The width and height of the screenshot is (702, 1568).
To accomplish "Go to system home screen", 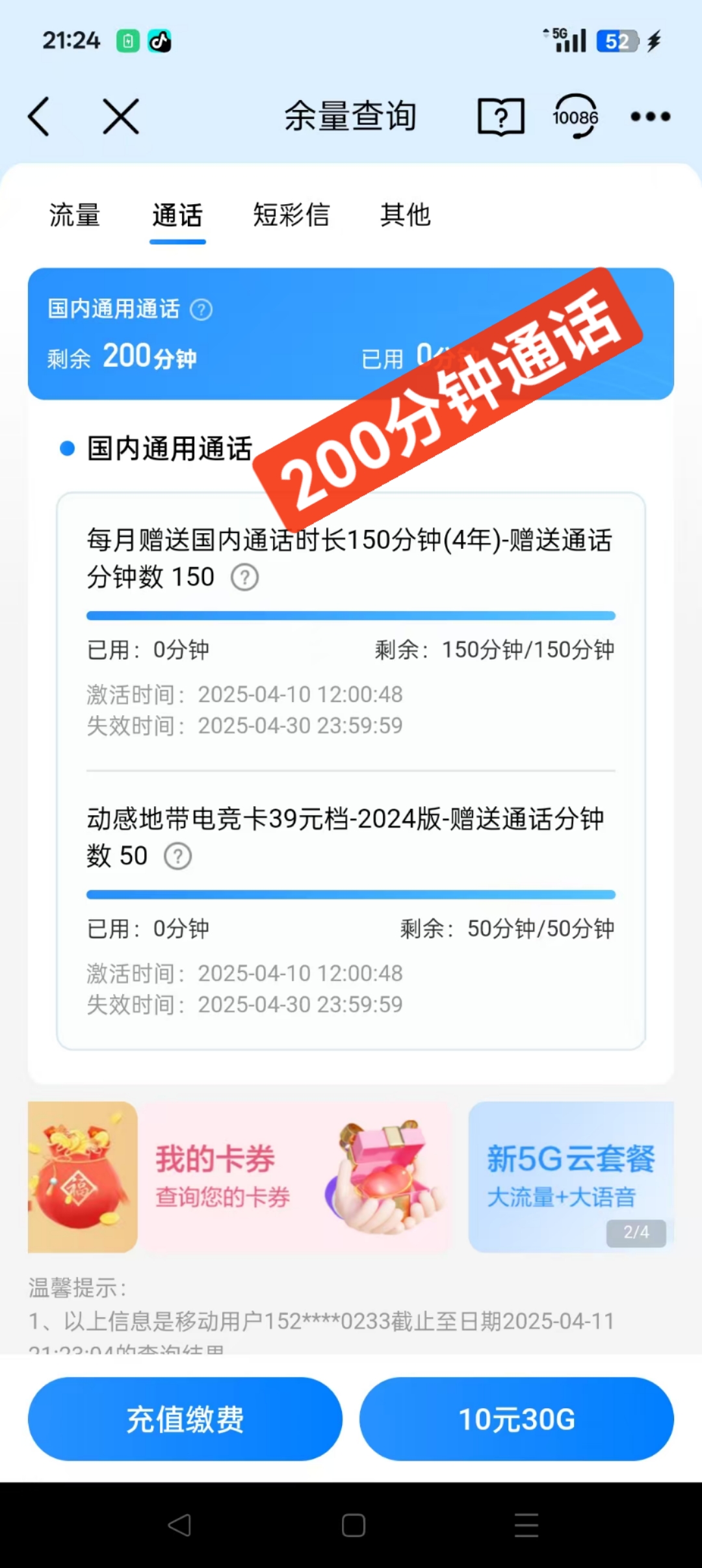I will 353,1525.
